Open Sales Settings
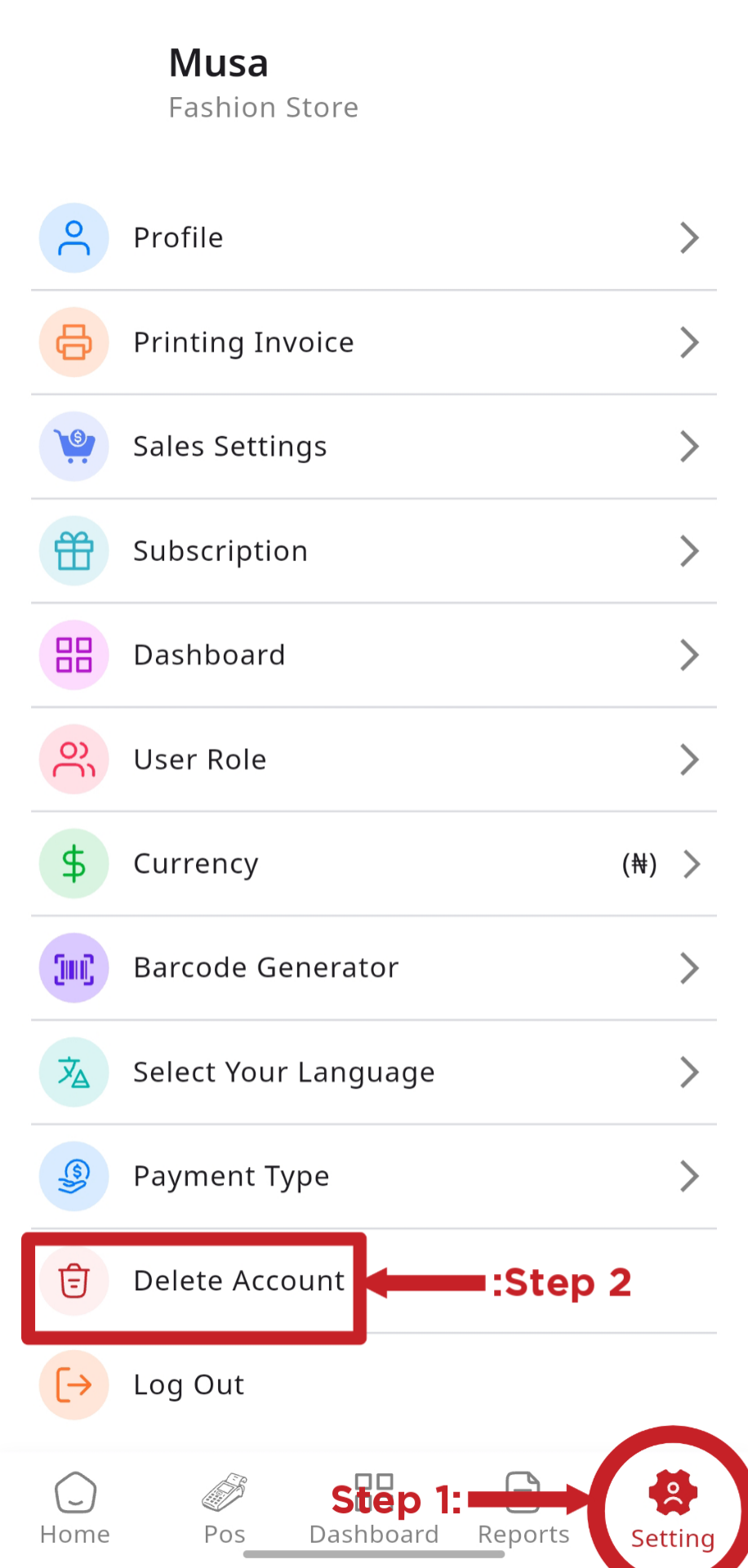 (373, 447)
